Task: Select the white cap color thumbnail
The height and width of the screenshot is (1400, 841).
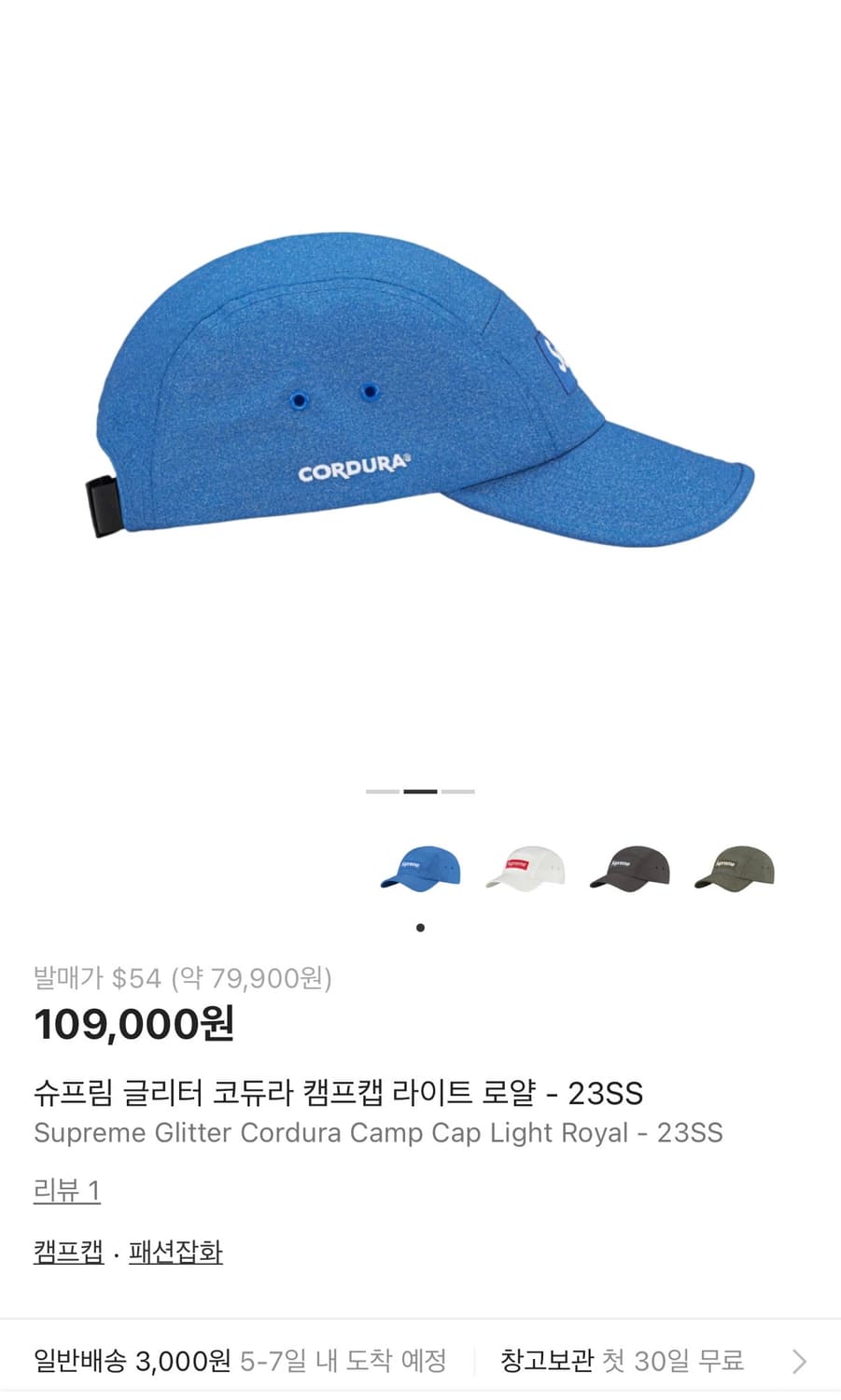Action: pos(525,868)
